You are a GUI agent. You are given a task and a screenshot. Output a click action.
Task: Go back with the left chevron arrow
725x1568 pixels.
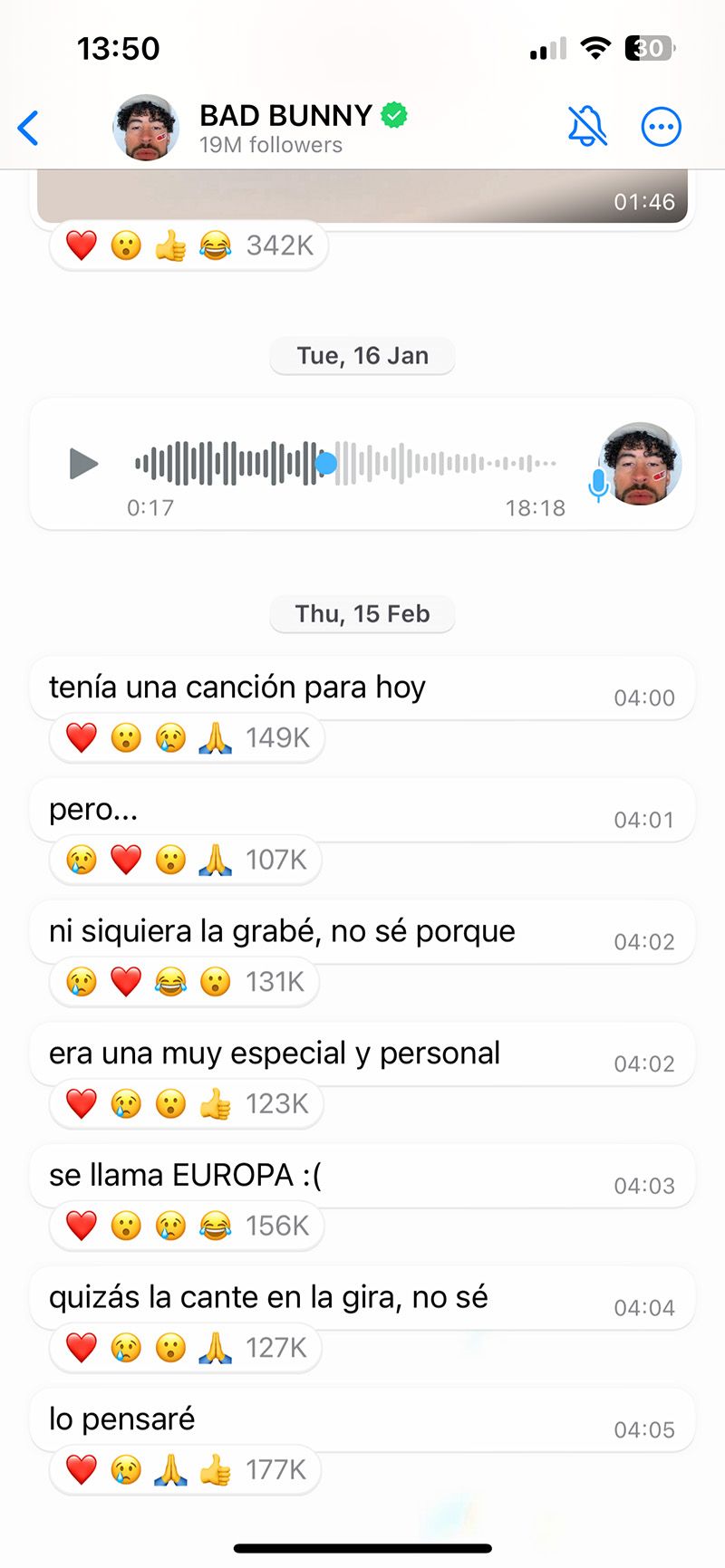tap(28, 127)
